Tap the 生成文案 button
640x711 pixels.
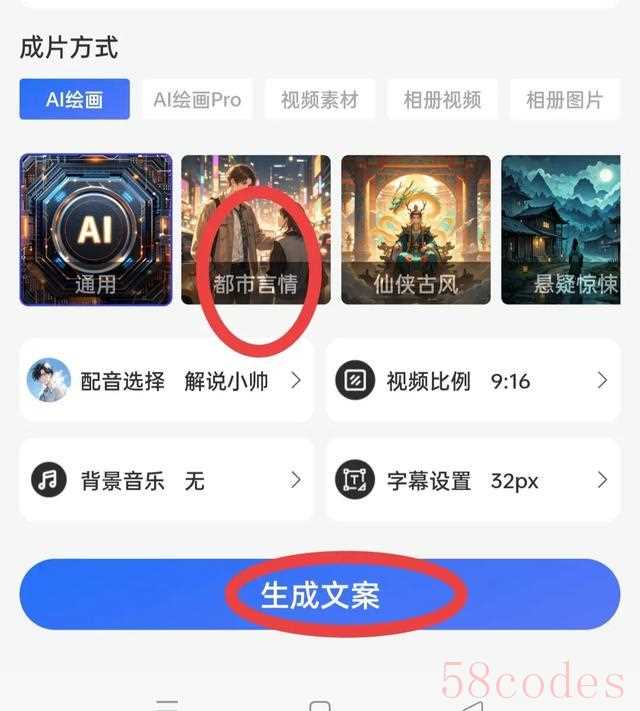coord(320,595)
